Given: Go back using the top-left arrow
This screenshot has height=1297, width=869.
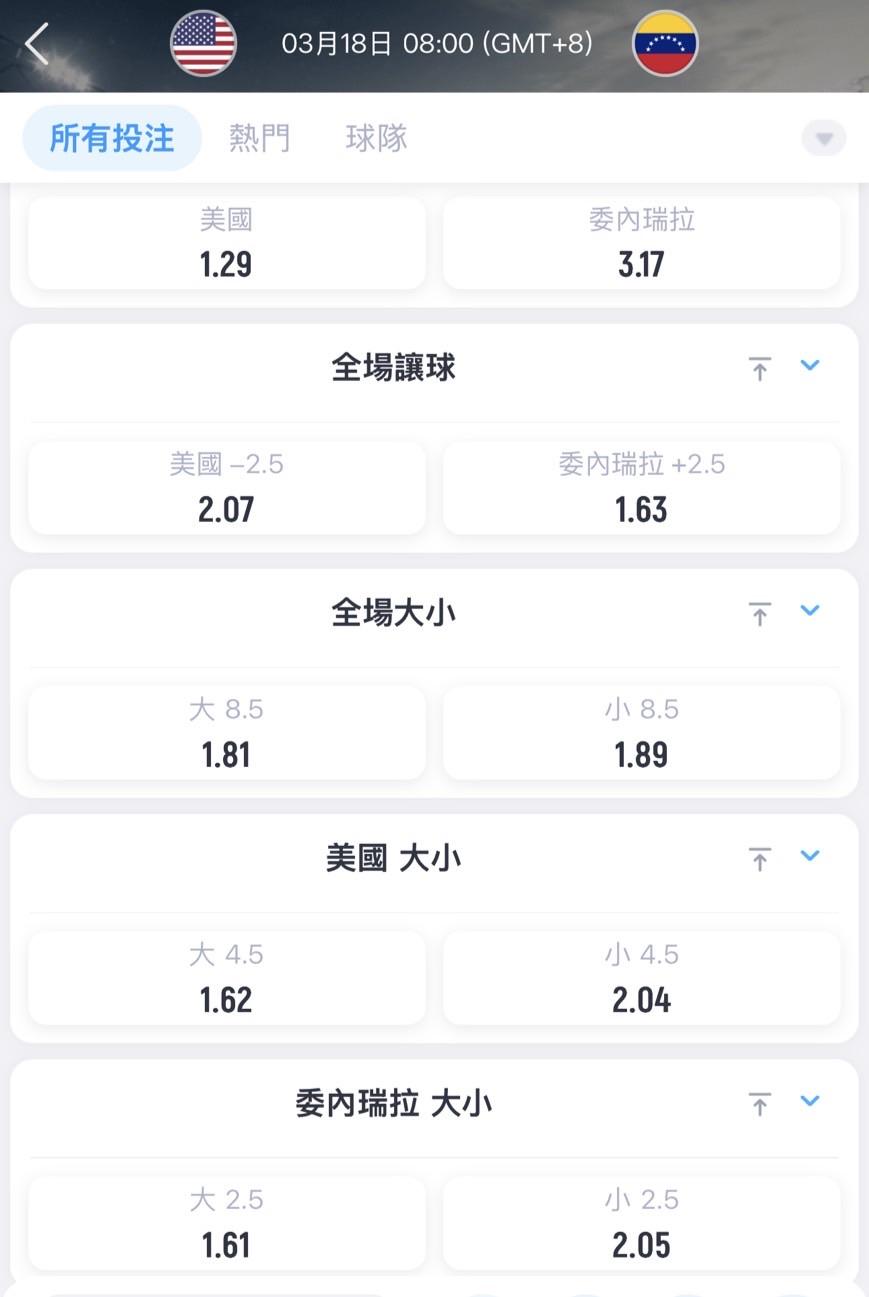Looking at the screenshot, I should tap(37, 45).
